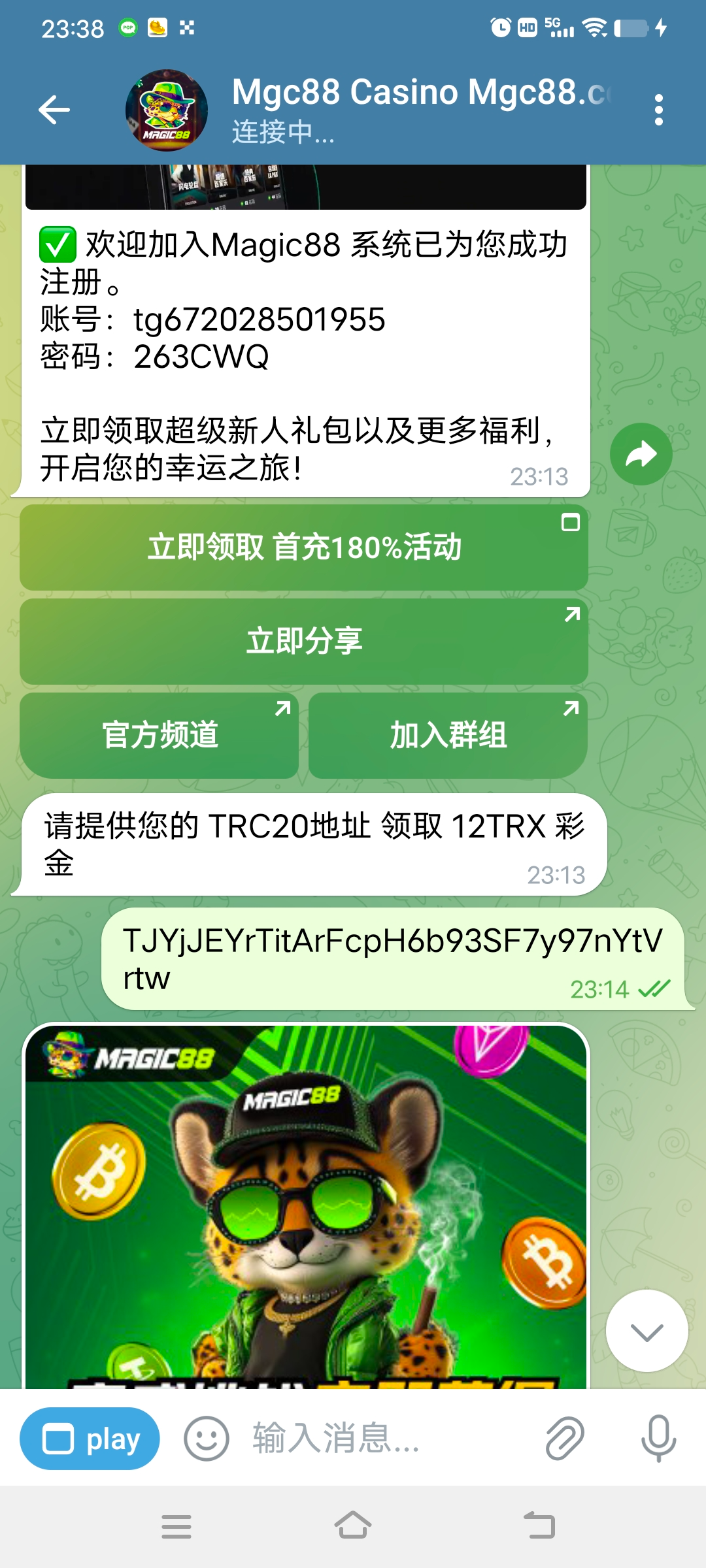Screen dimensions: 706x1568
Task: Forward the Magic88 welcome message
Action: (641, 454)
